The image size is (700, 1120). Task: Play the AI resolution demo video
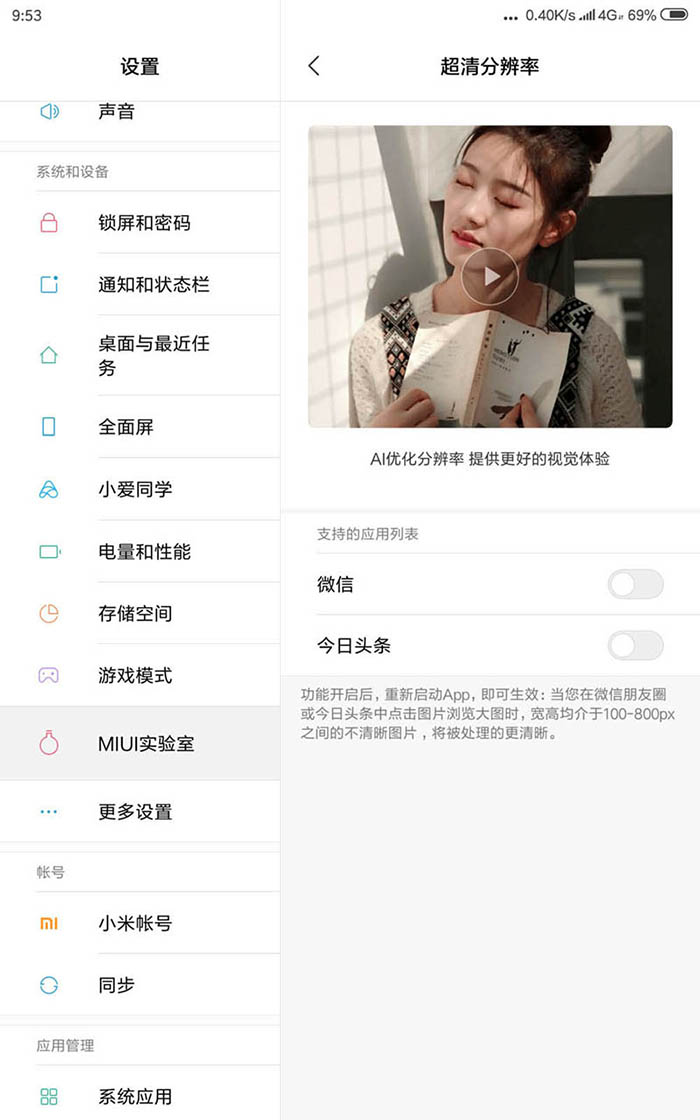(489, 276)
